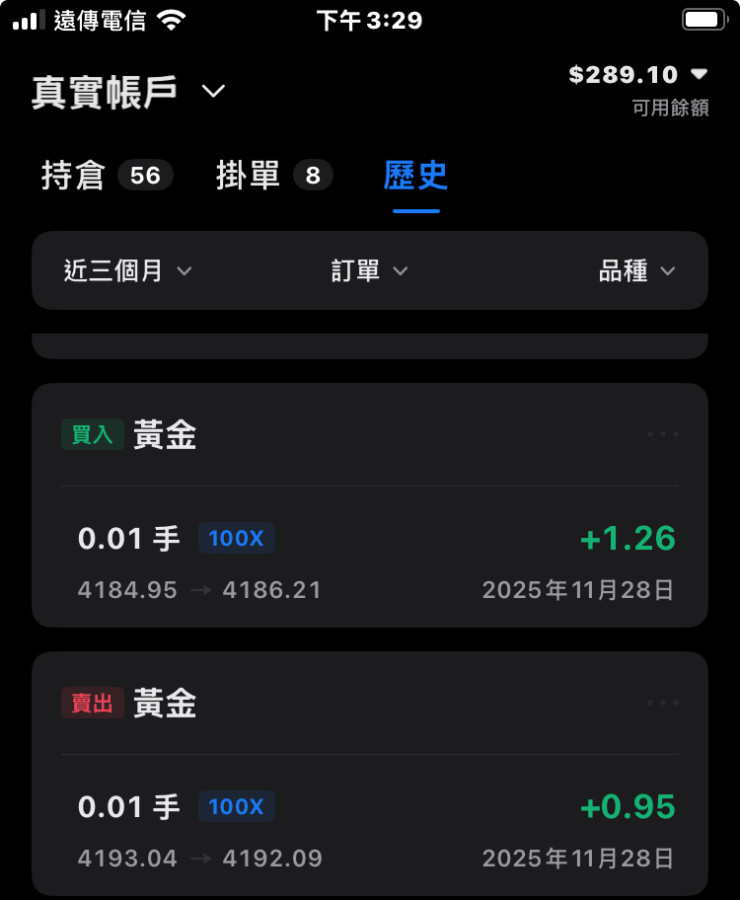Screen dimensions: 740x900
Task: Switch to the 掛單 tab
Action: click(274, 176)
